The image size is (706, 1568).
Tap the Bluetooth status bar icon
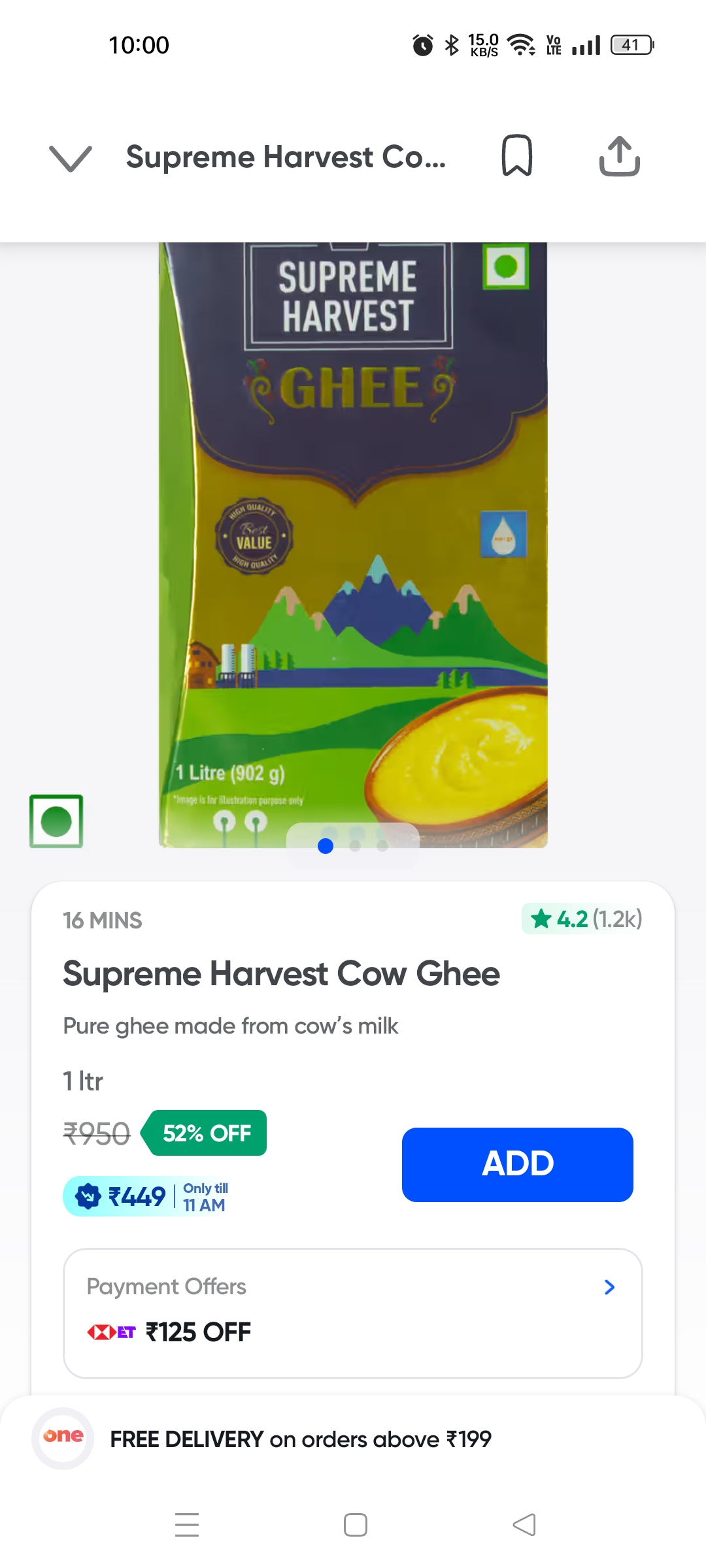pyautogui.click(x=451, y=44)
